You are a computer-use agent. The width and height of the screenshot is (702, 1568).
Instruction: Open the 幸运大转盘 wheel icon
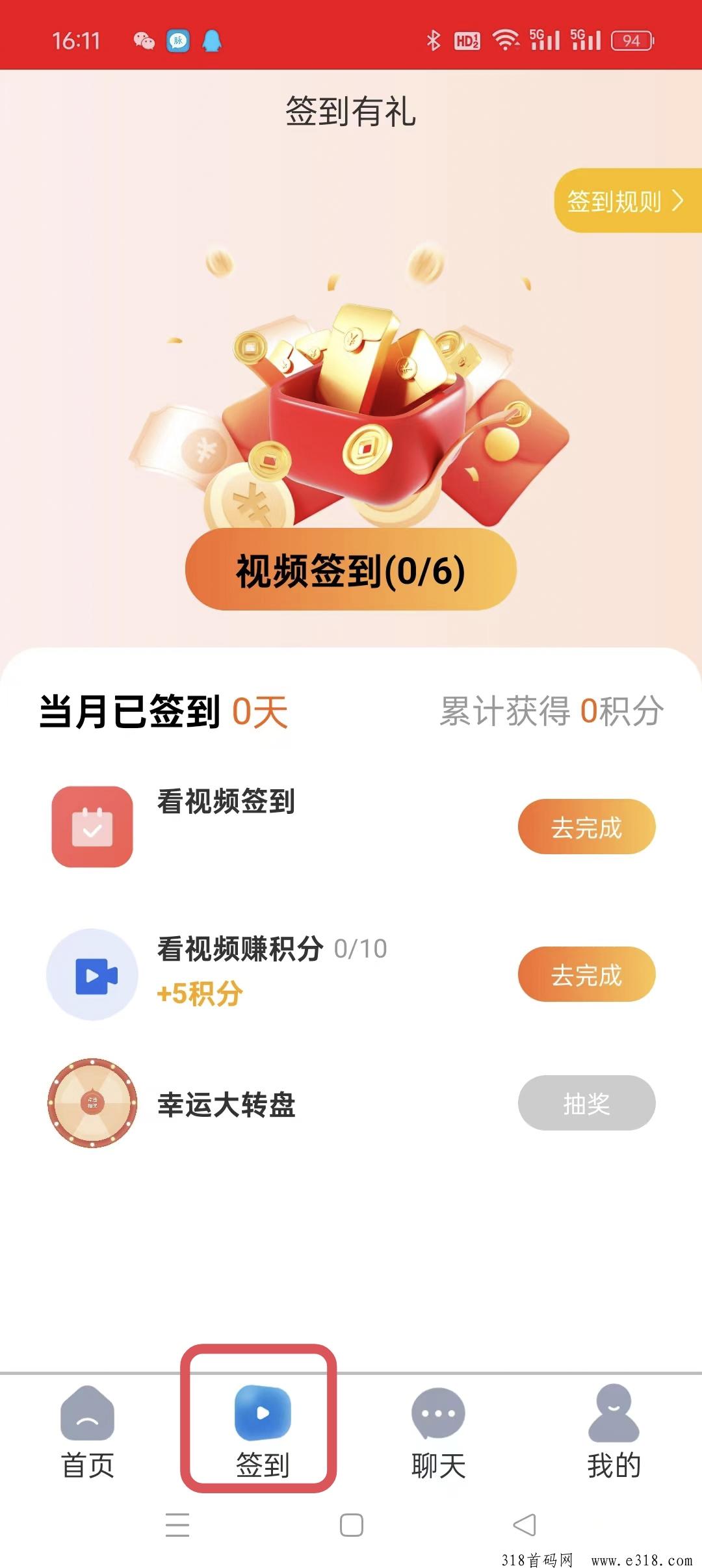click(x=92, y=1103)
